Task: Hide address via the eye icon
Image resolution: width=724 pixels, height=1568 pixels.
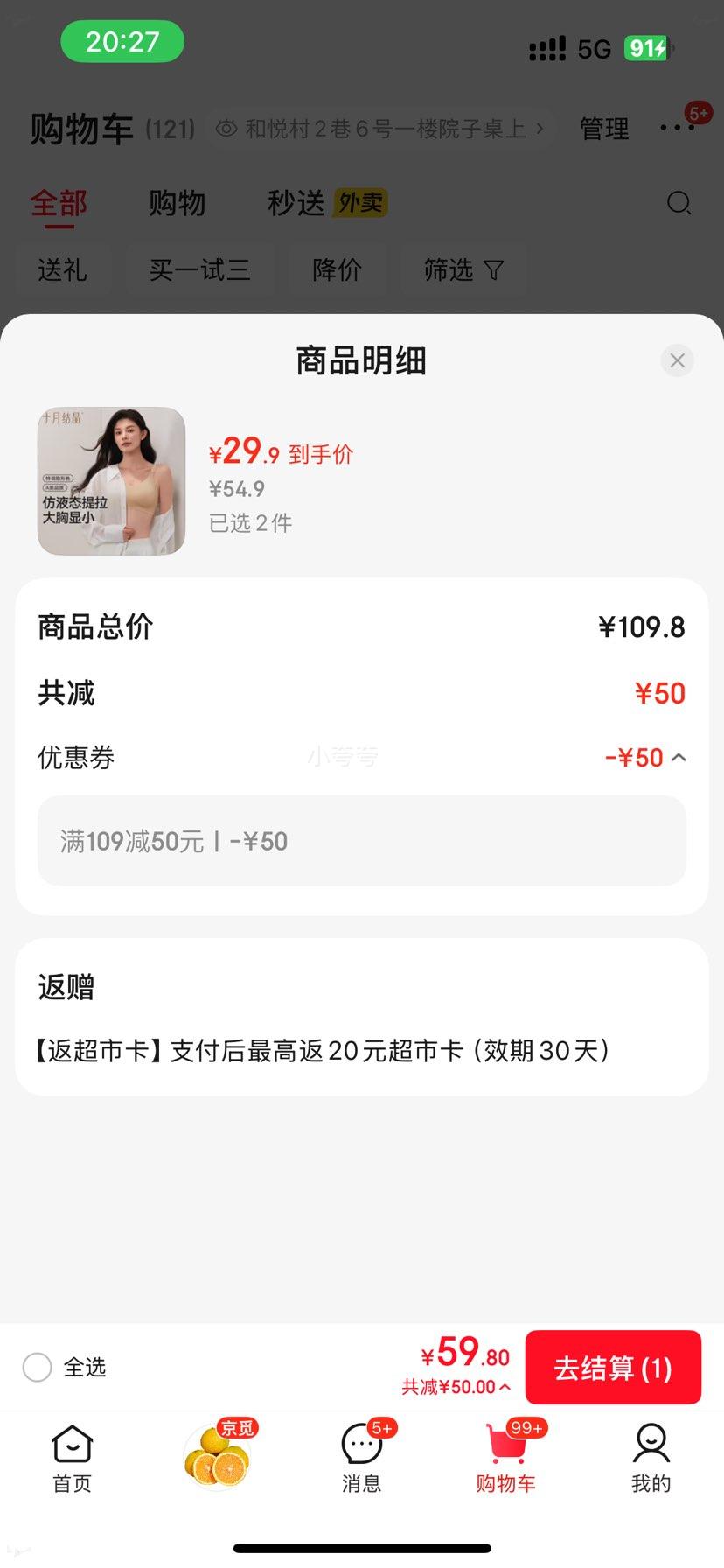Action: coord(226,128)
